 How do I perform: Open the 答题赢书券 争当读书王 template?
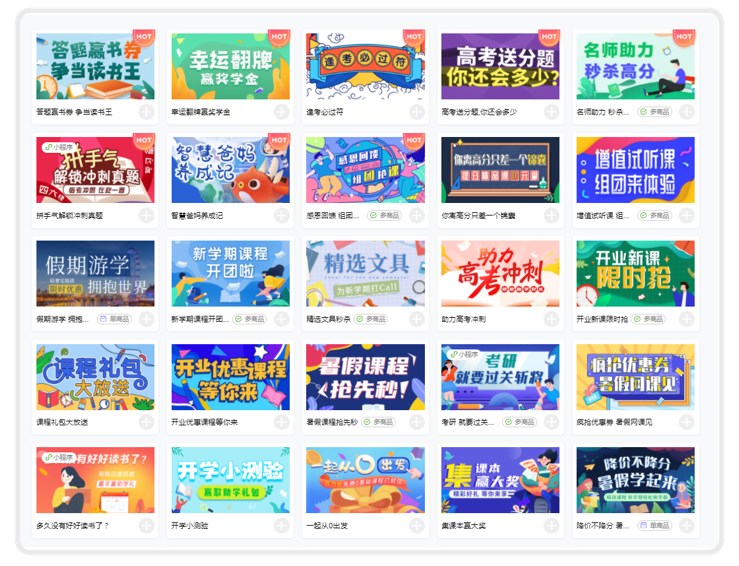[95, 66]
